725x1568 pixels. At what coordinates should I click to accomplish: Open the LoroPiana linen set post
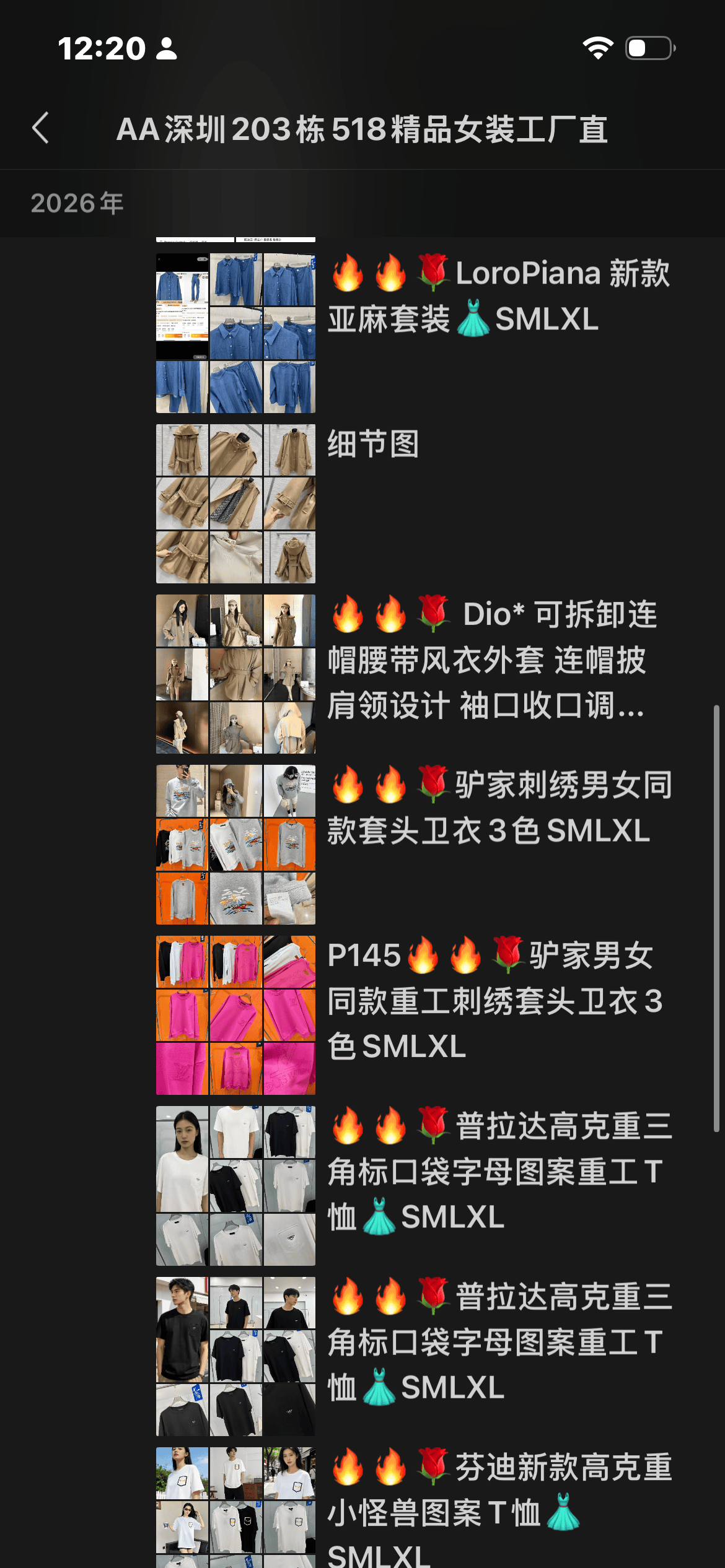click(498, 296)
